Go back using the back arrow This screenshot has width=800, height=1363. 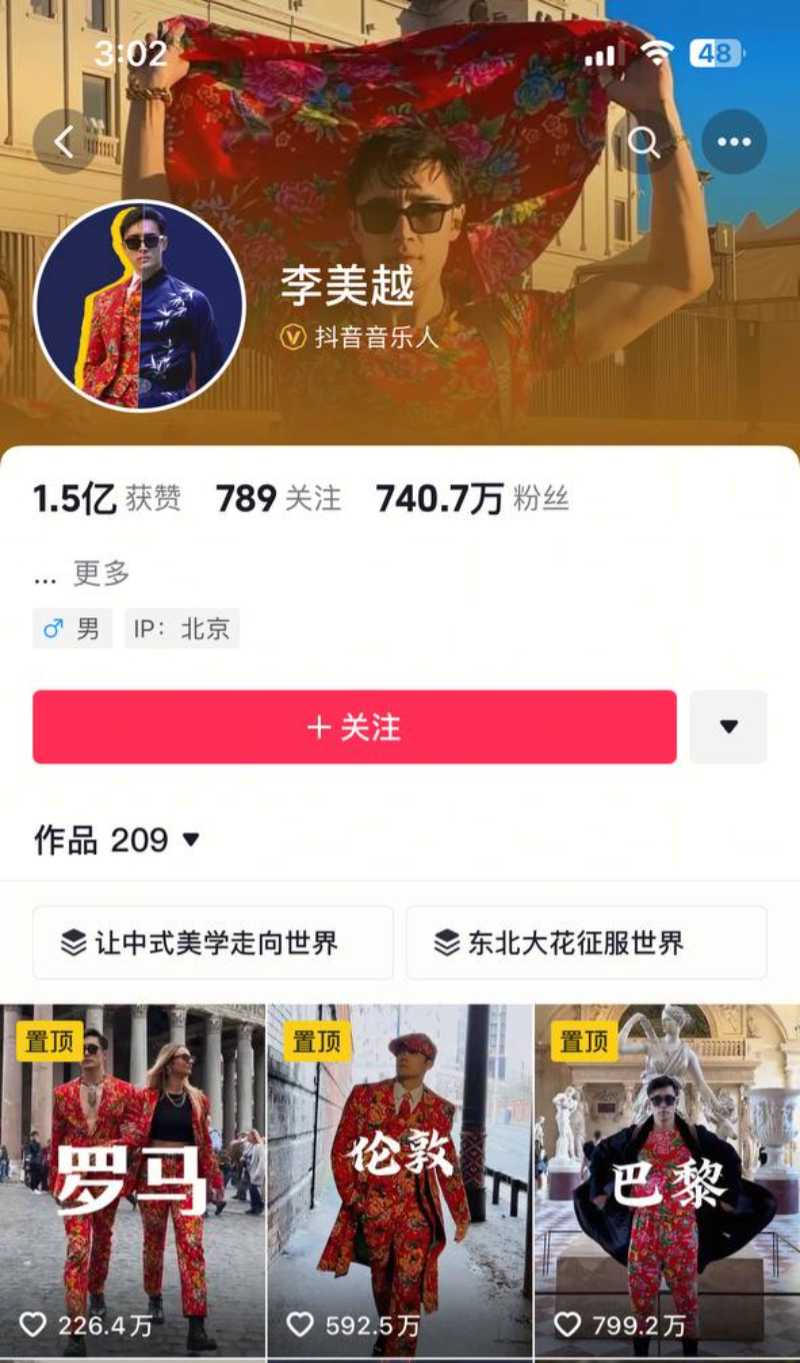pos(64,142)
